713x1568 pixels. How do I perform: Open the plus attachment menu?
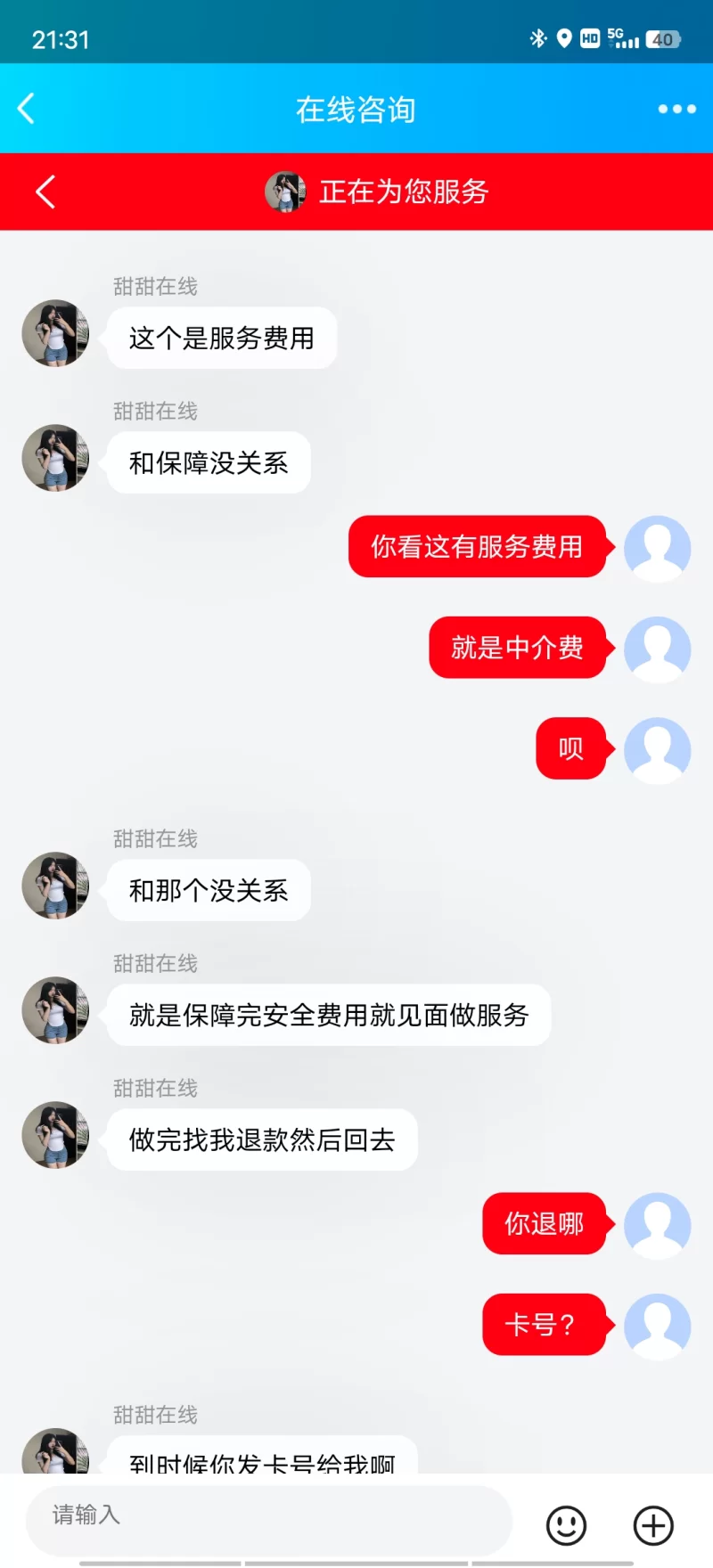point(653,1525)
